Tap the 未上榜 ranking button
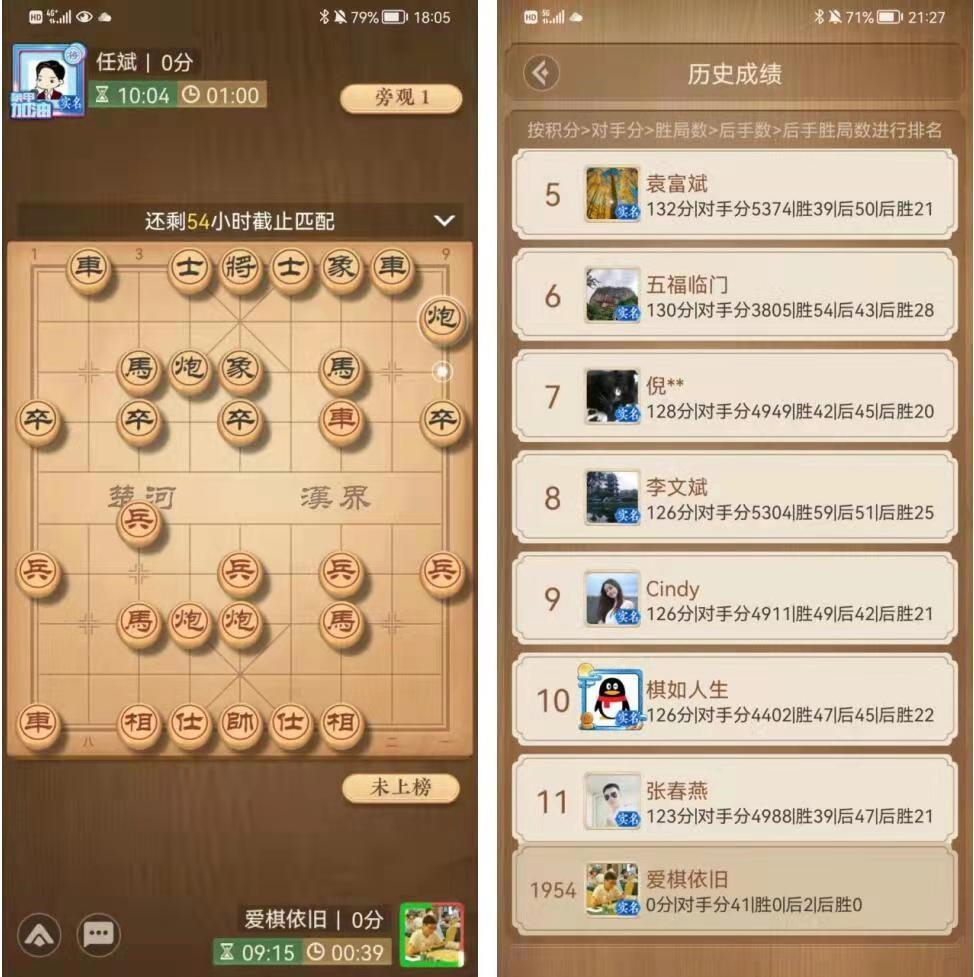974x977 pixels. click(401, 788)
